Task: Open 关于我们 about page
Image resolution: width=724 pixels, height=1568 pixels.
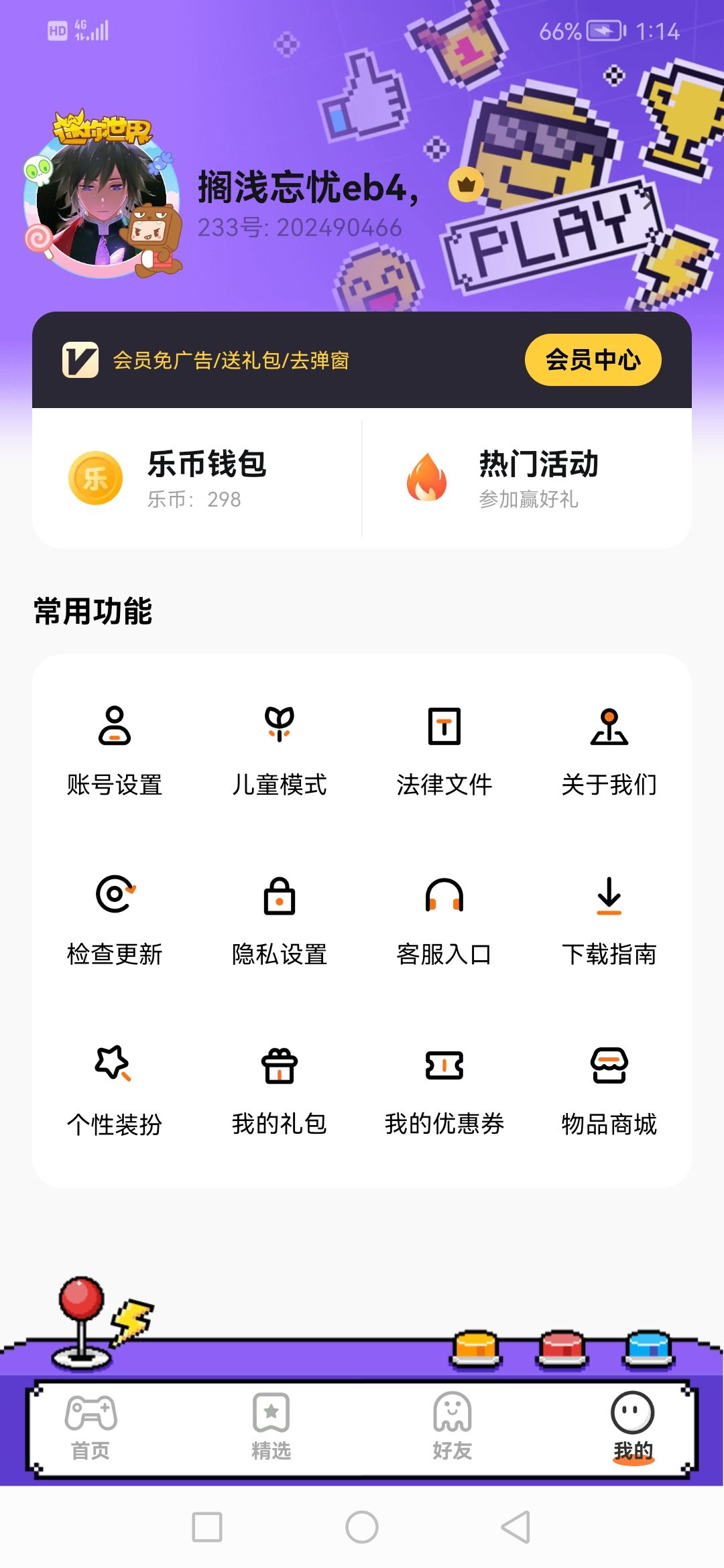Action: (x=609, y=750)
